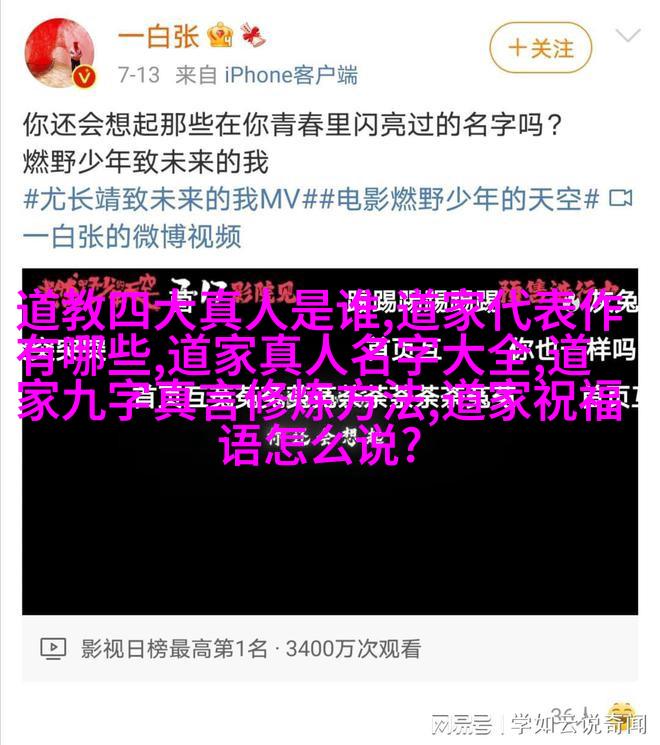Play the post's video
The width and height of the screenshot is (660, 745).
330,440
